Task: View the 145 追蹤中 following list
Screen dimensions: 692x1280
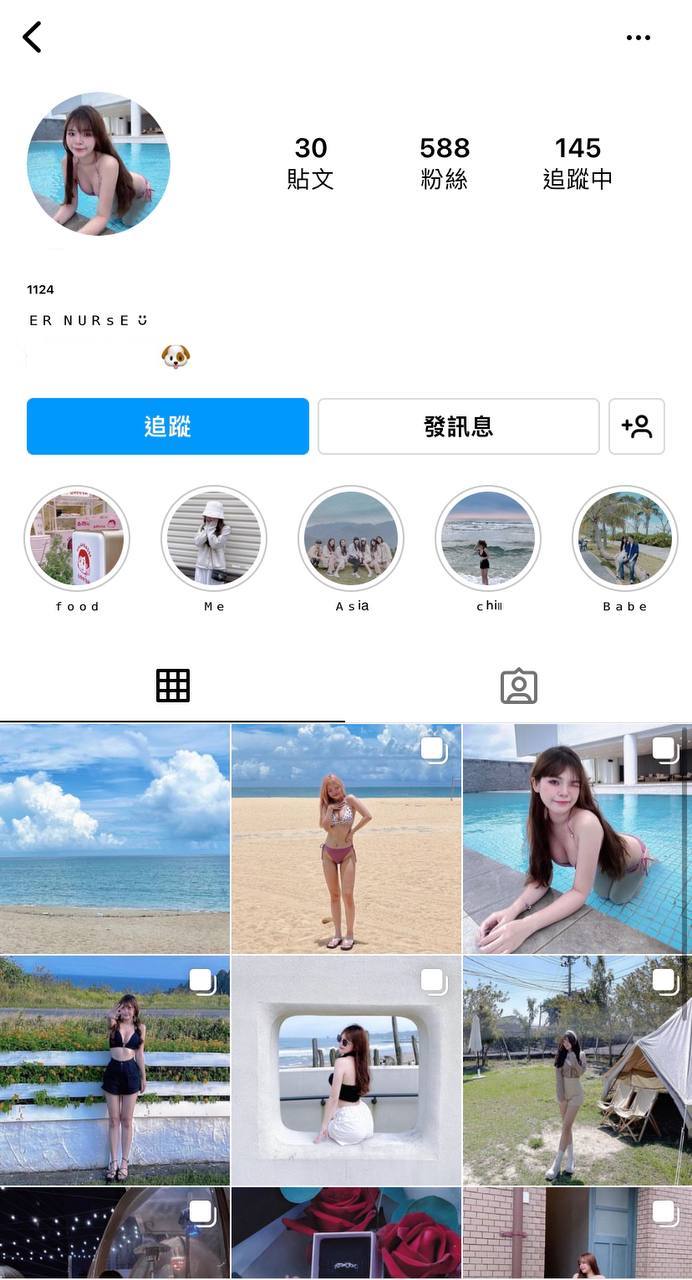Action: tap(577, 163)
